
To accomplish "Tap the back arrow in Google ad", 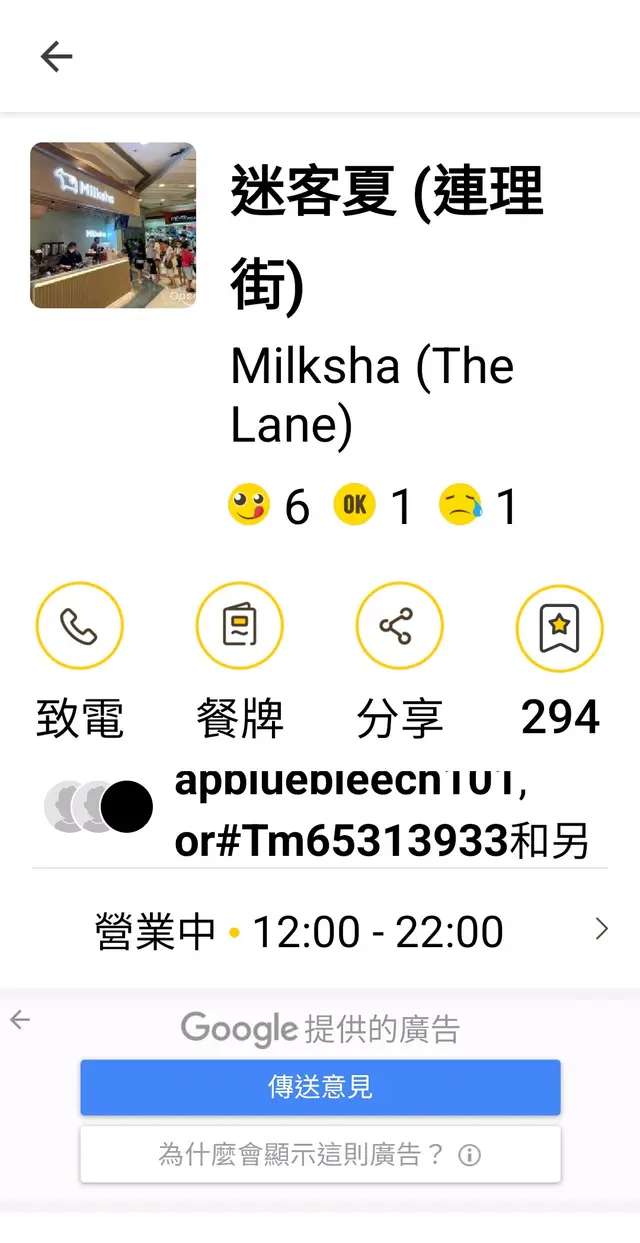I will tap(20, 1020).
